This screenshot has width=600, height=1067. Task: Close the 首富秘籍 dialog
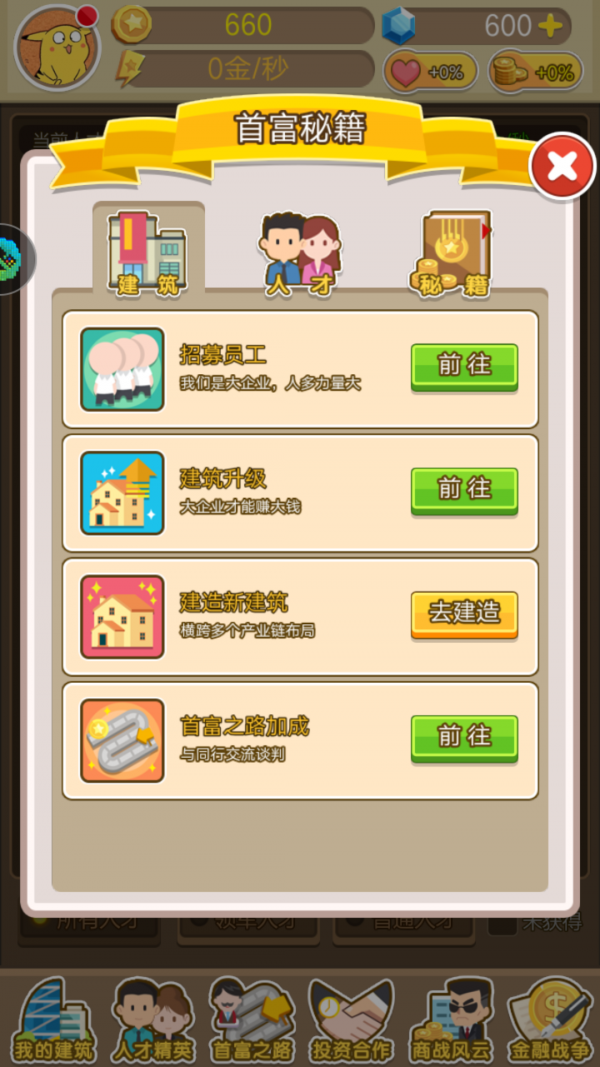click(x=562, y=167)
